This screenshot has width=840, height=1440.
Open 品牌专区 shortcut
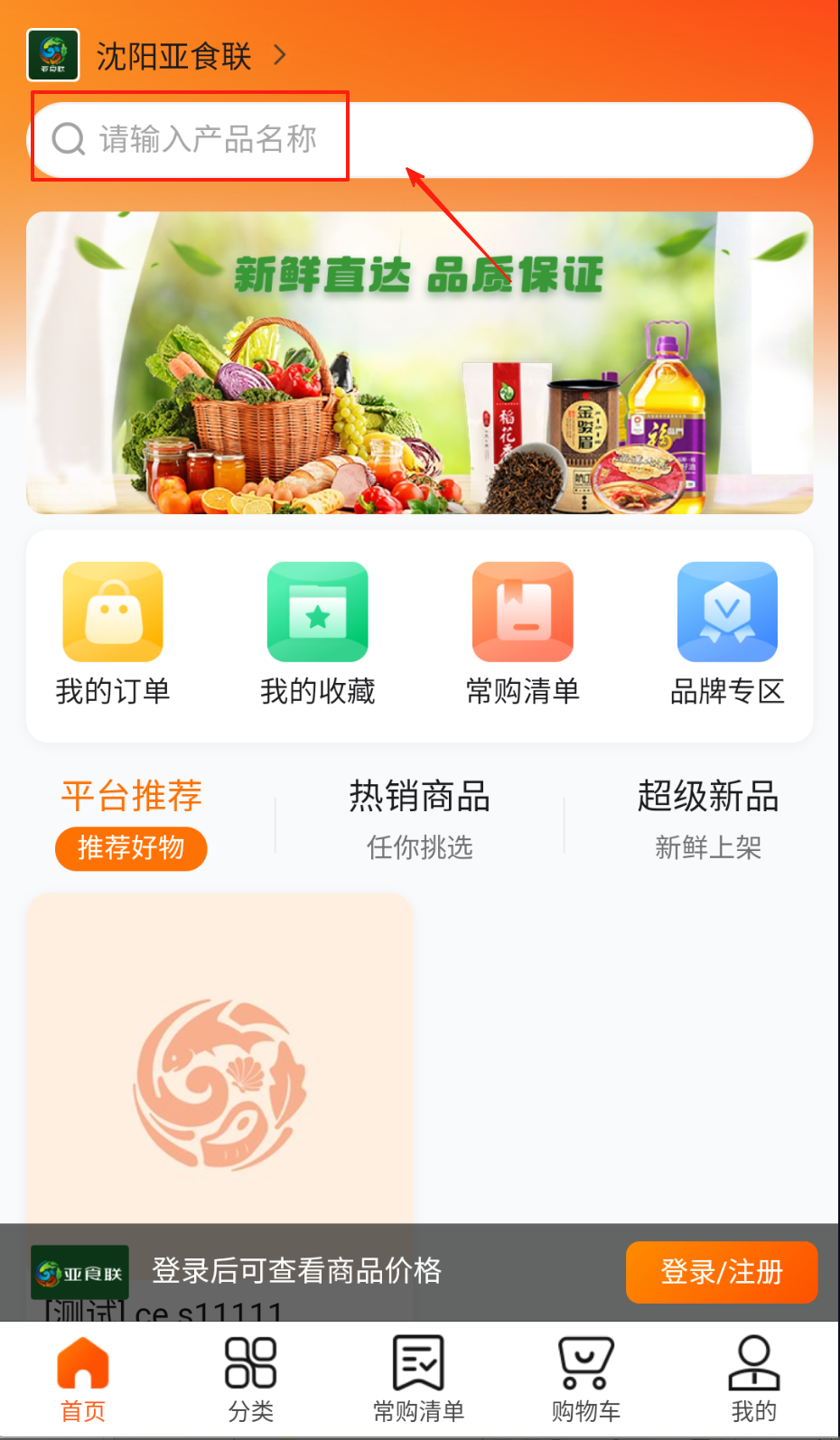click(x=727, y=632)
